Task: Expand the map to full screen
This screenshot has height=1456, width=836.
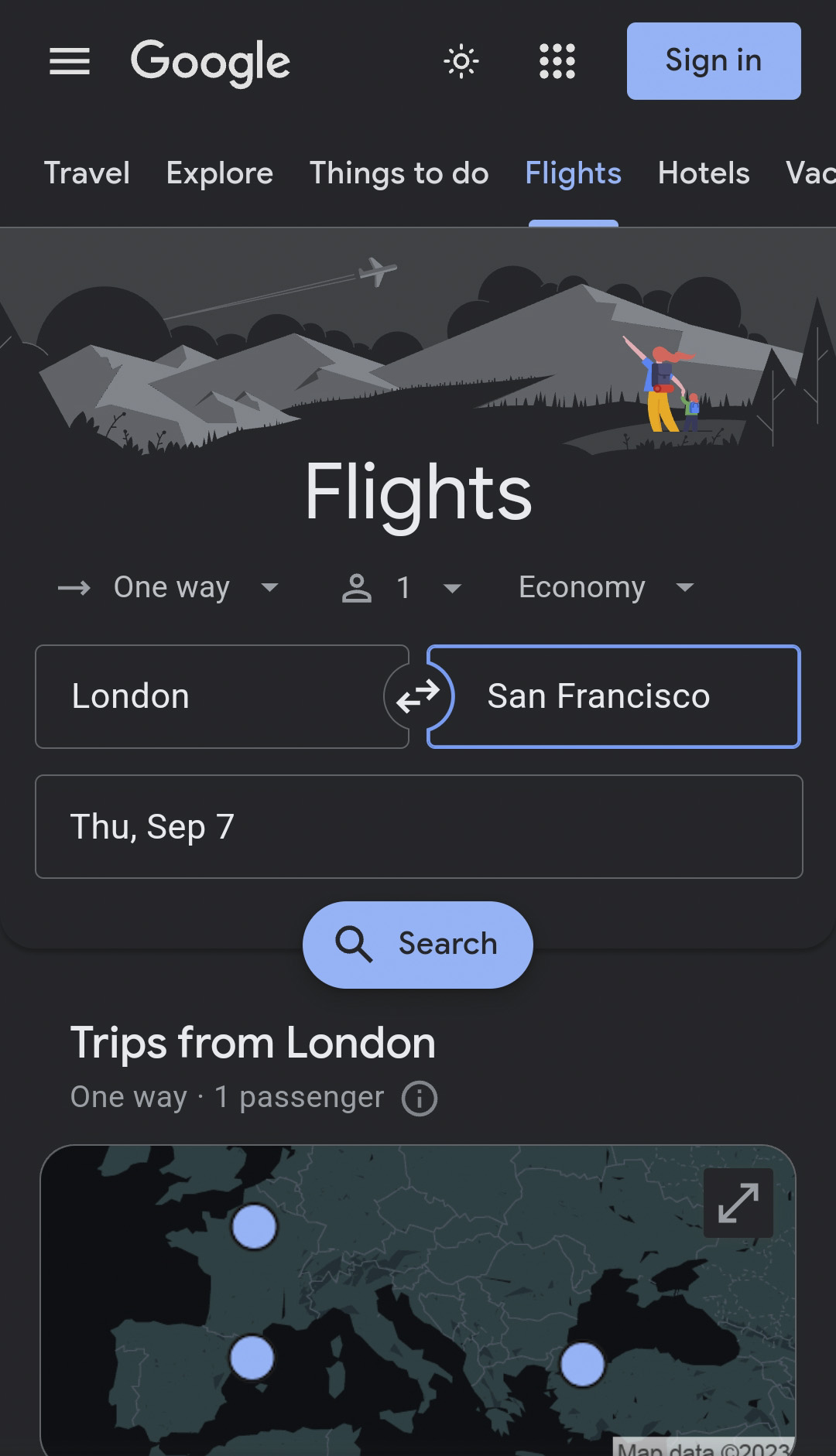Action: point(738,1203)
